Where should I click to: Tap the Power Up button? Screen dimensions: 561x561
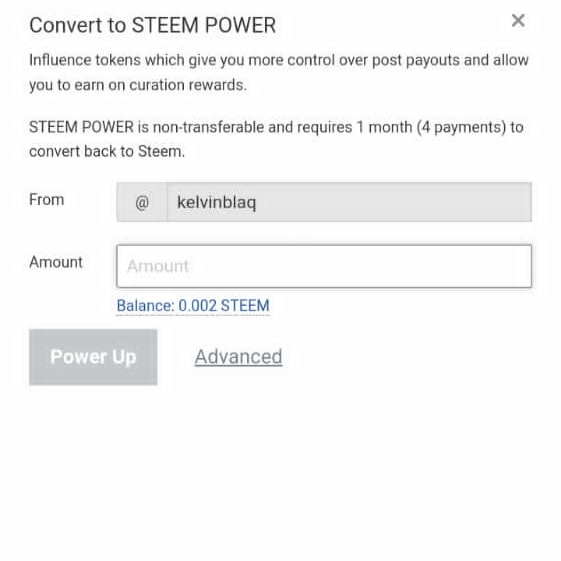[x=93, y=357]
